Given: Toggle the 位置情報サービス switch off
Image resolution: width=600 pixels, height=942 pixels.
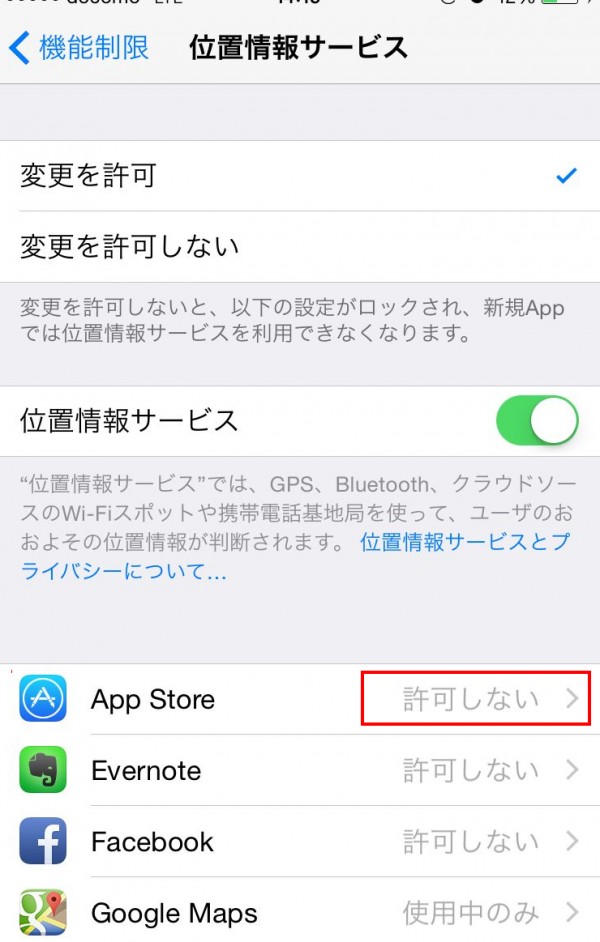Looking at the screenshot, I should 537,420.
